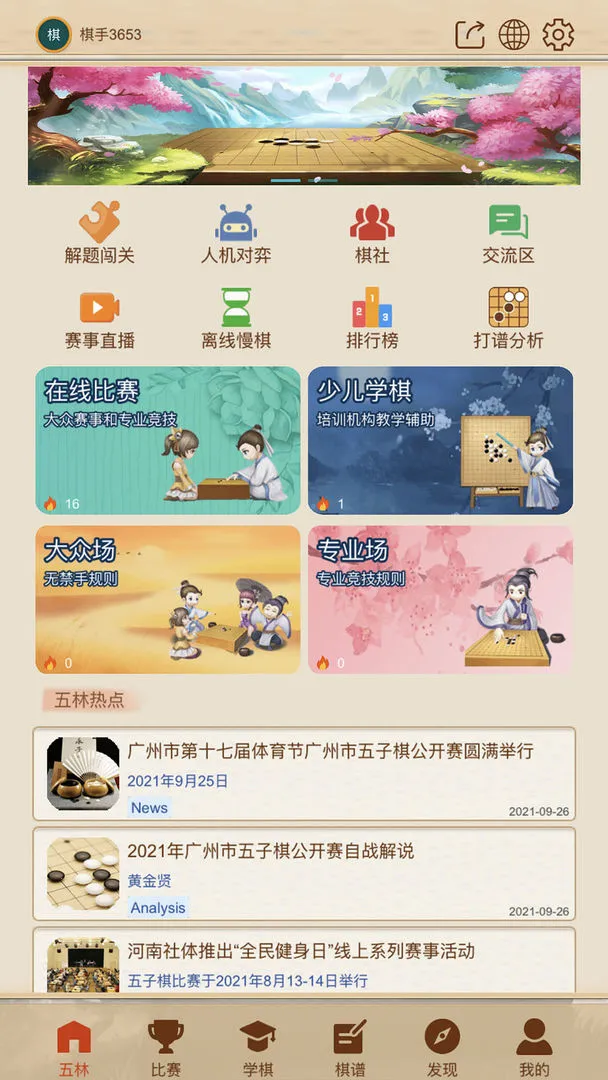Image resolution: width=608 pixels, height=1080 pixels.
Task: Open 离线慢棋 offline slow games
Action: coord(236,318)
